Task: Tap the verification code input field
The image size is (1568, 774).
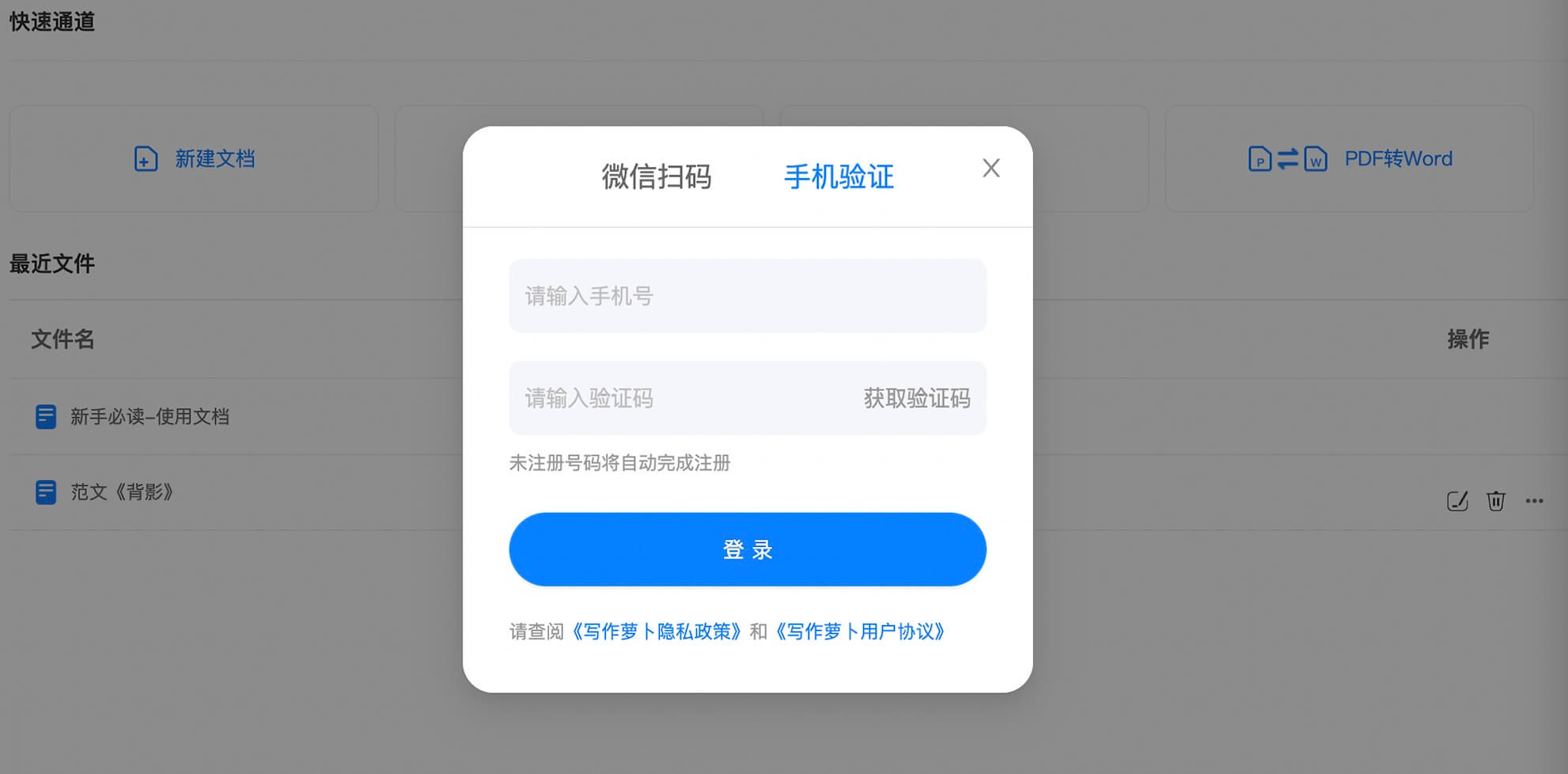Action: [x=672, y=398]
